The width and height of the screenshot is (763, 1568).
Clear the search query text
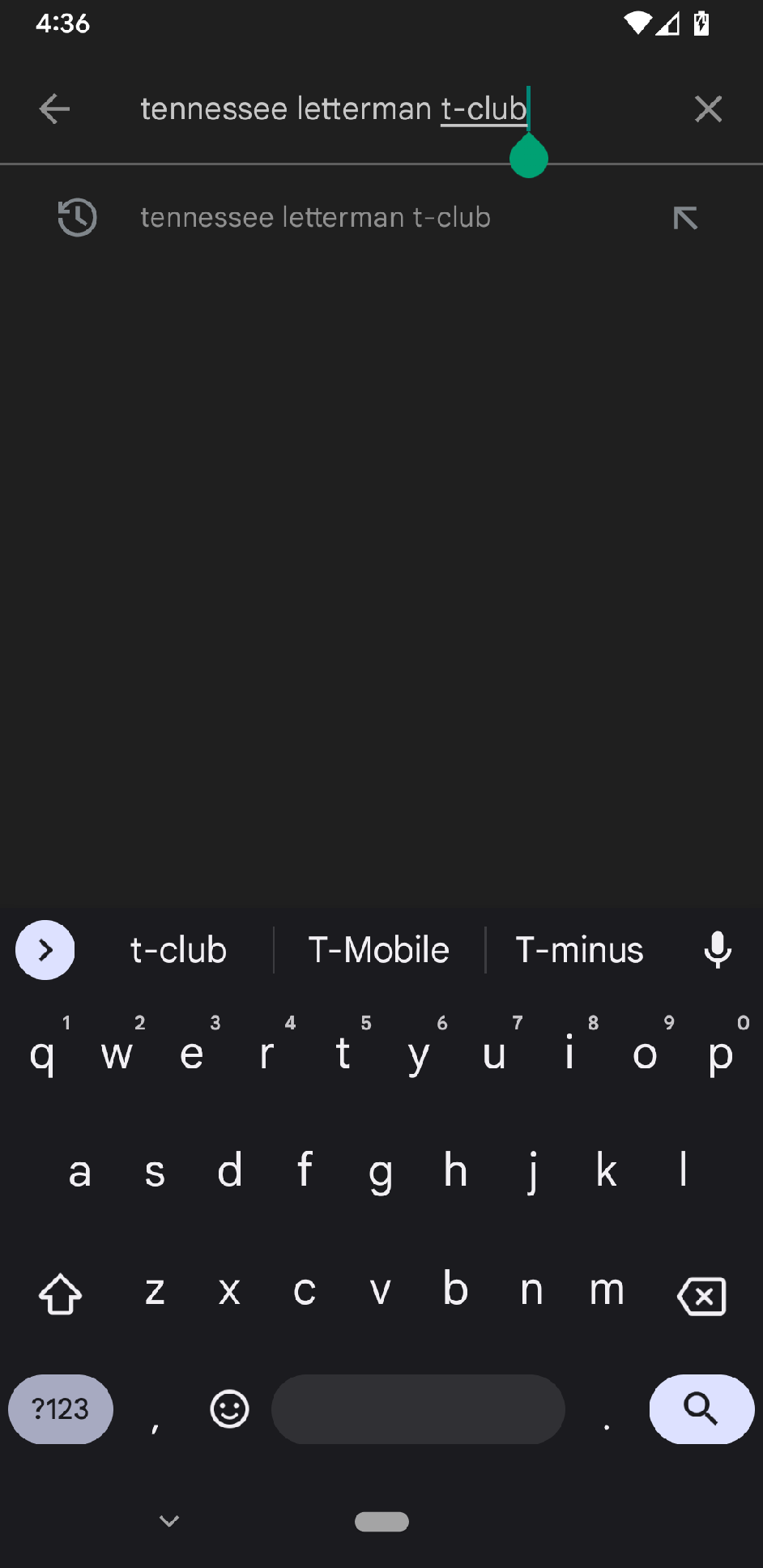(x=708, y=109)
